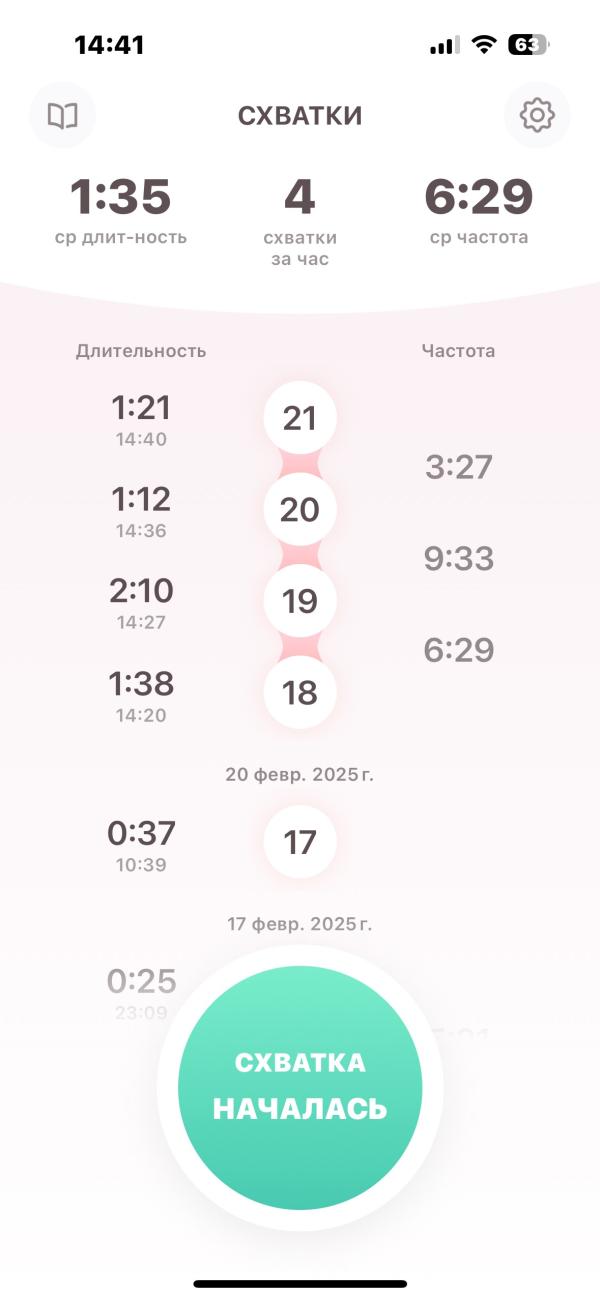Open contraction entry number 18
The image size is (600, 1300).
point(300,692)
